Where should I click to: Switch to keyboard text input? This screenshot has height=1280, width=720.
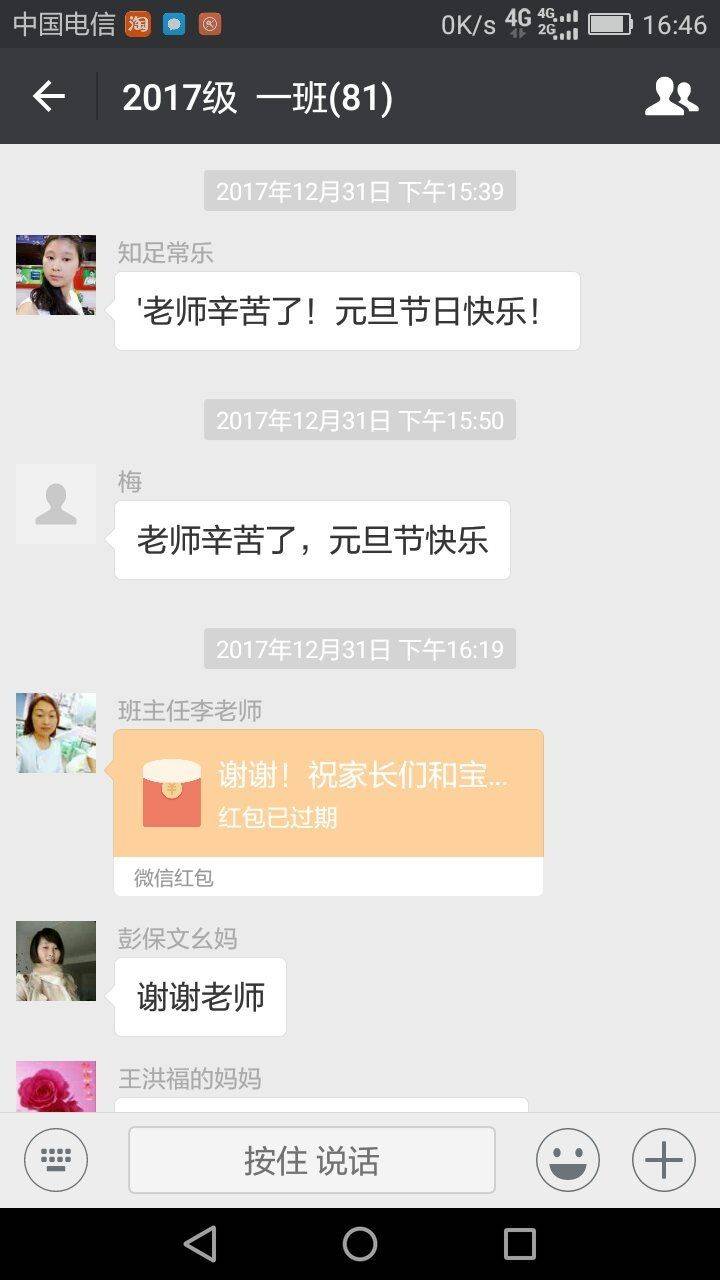pos(56,1160)
